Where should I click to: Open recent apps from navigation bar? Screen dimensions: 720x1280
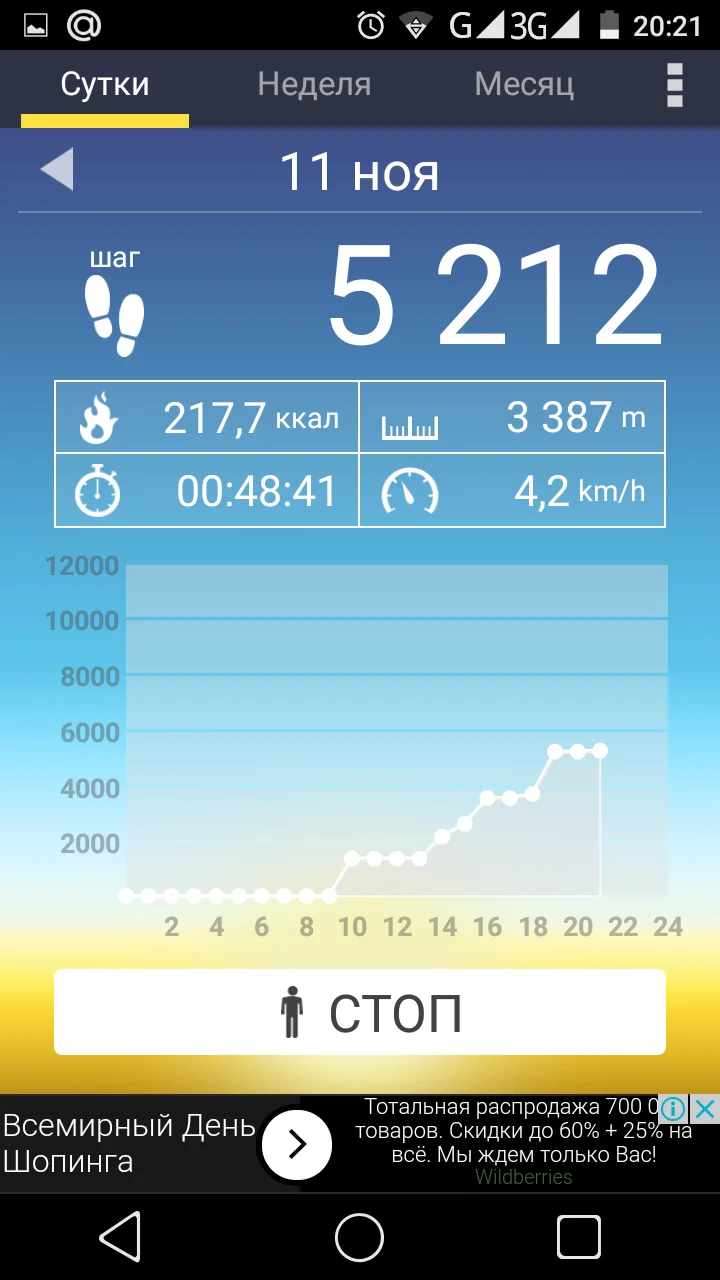coord(578,1238)
